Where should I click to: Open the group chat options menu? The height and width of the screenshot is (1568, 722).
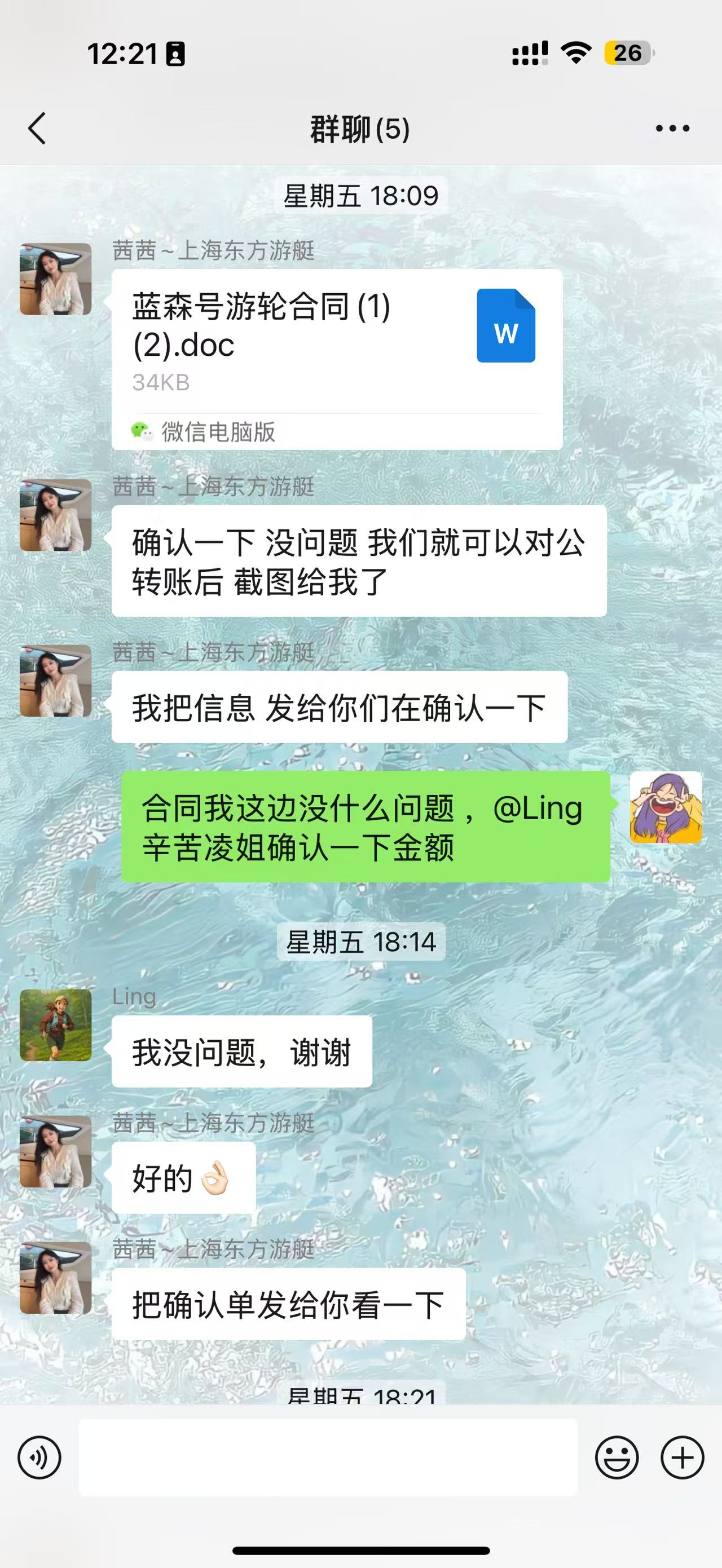click(x=672, y=129)
